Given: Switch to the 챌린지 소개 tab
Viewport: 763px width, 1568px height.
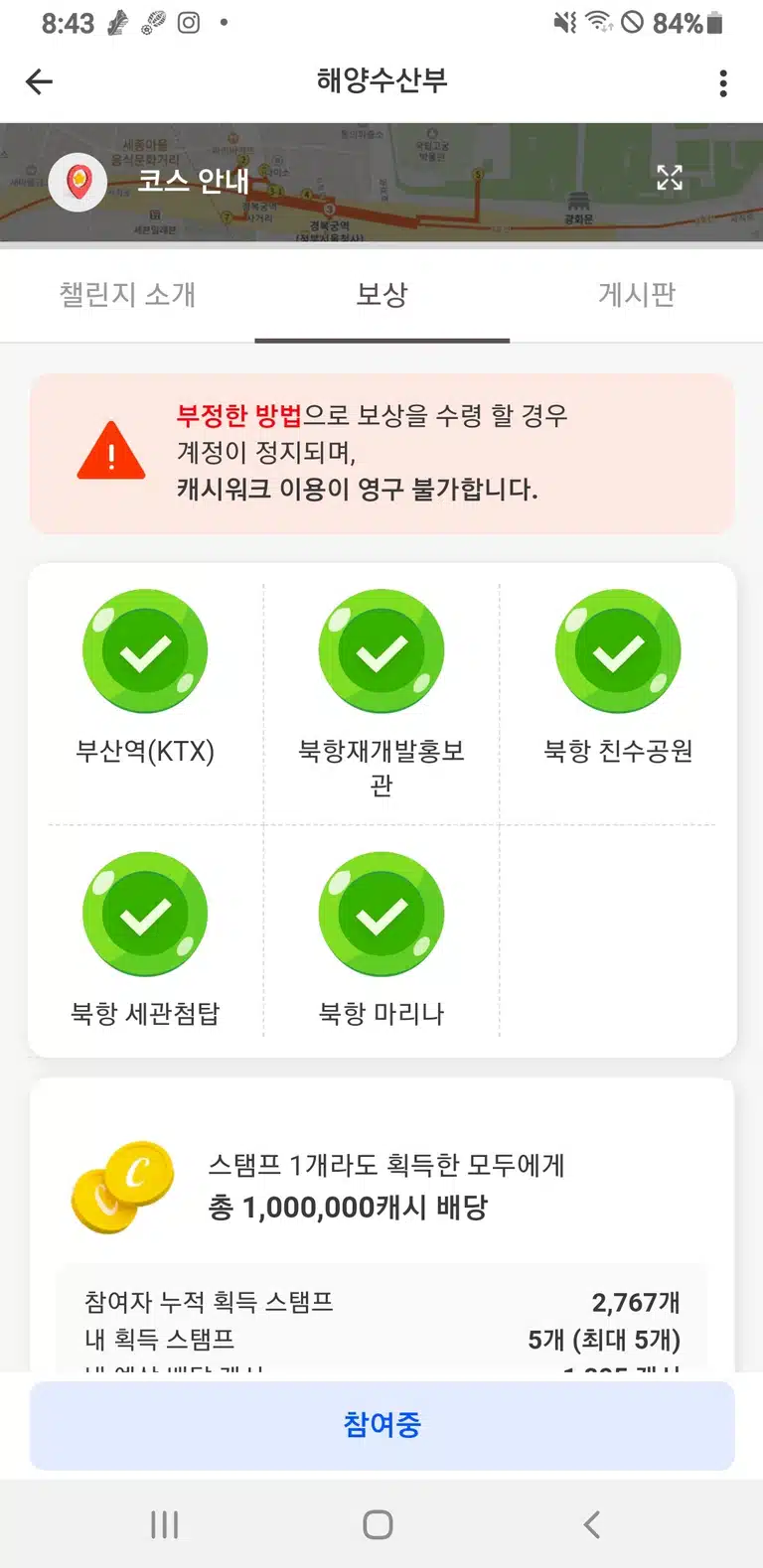Looking at the screenshot, I should 127,294.
